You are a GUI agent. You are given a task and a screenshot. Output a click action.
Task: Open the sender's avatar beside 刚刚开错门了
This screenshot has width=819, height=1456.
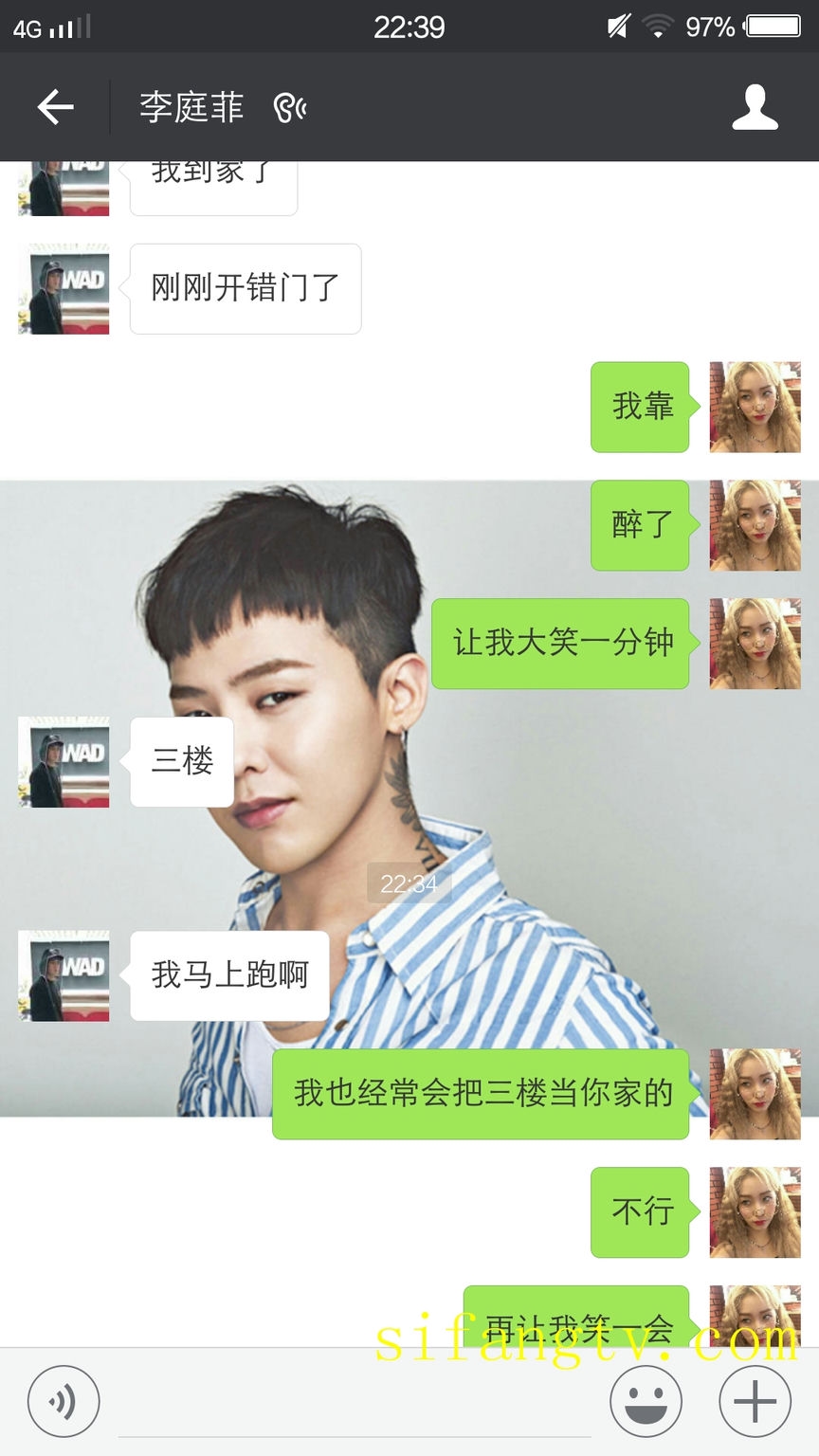[x=64, y=289]
